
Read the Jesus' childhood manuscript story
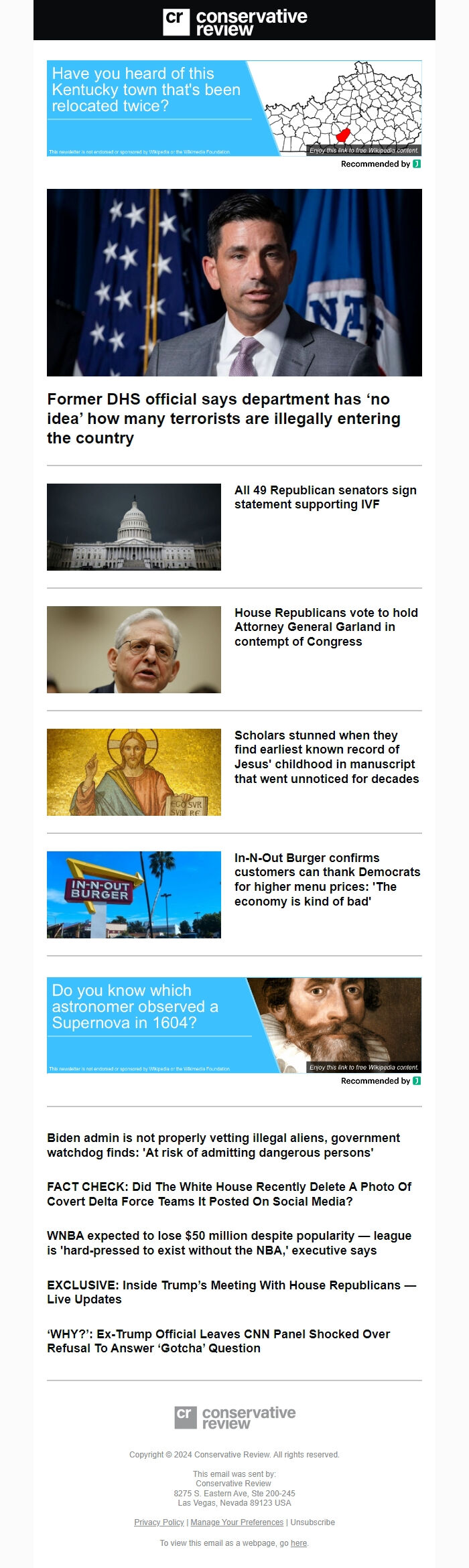coord(326,757)
